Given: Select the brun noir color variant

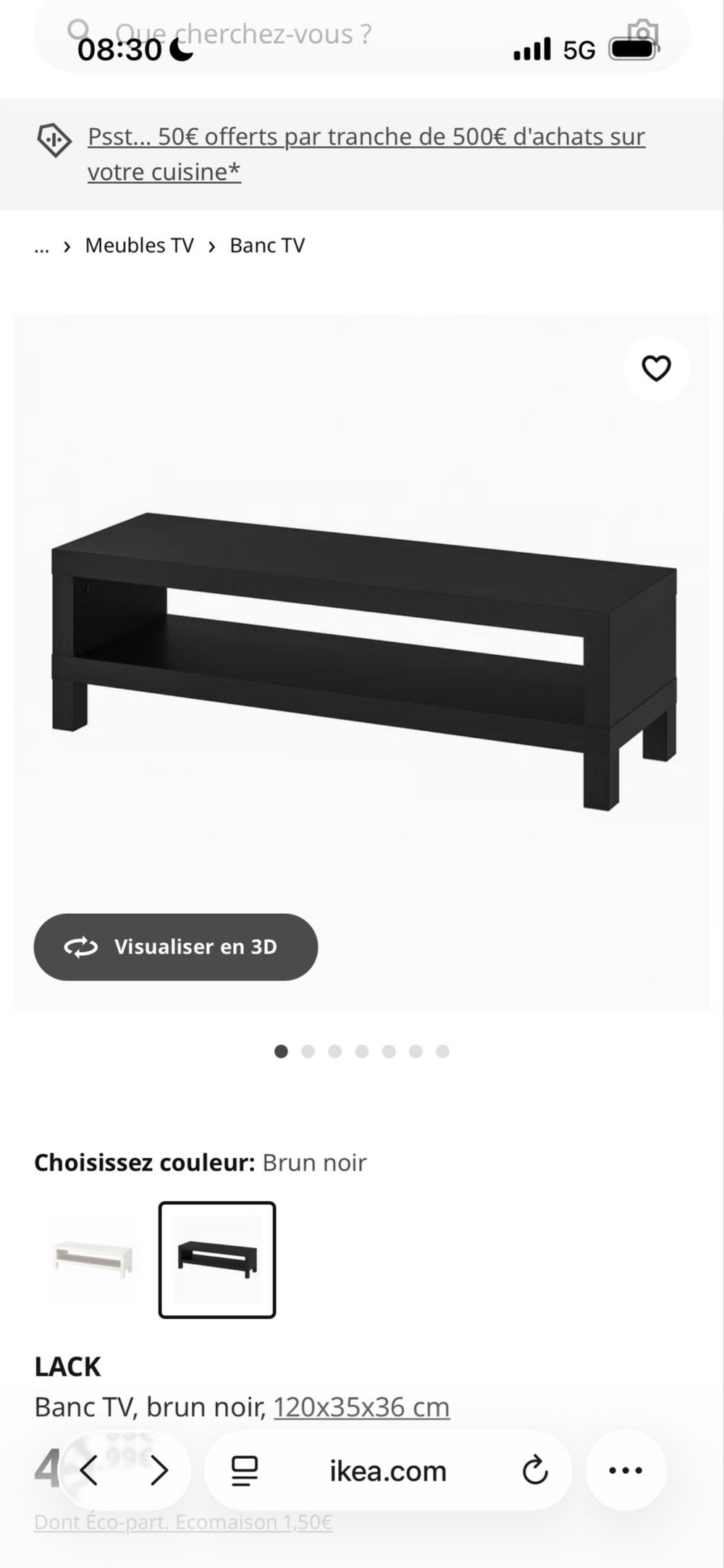Looking at the screenshot, I should pyautogui.click(x=217, y=1259).
